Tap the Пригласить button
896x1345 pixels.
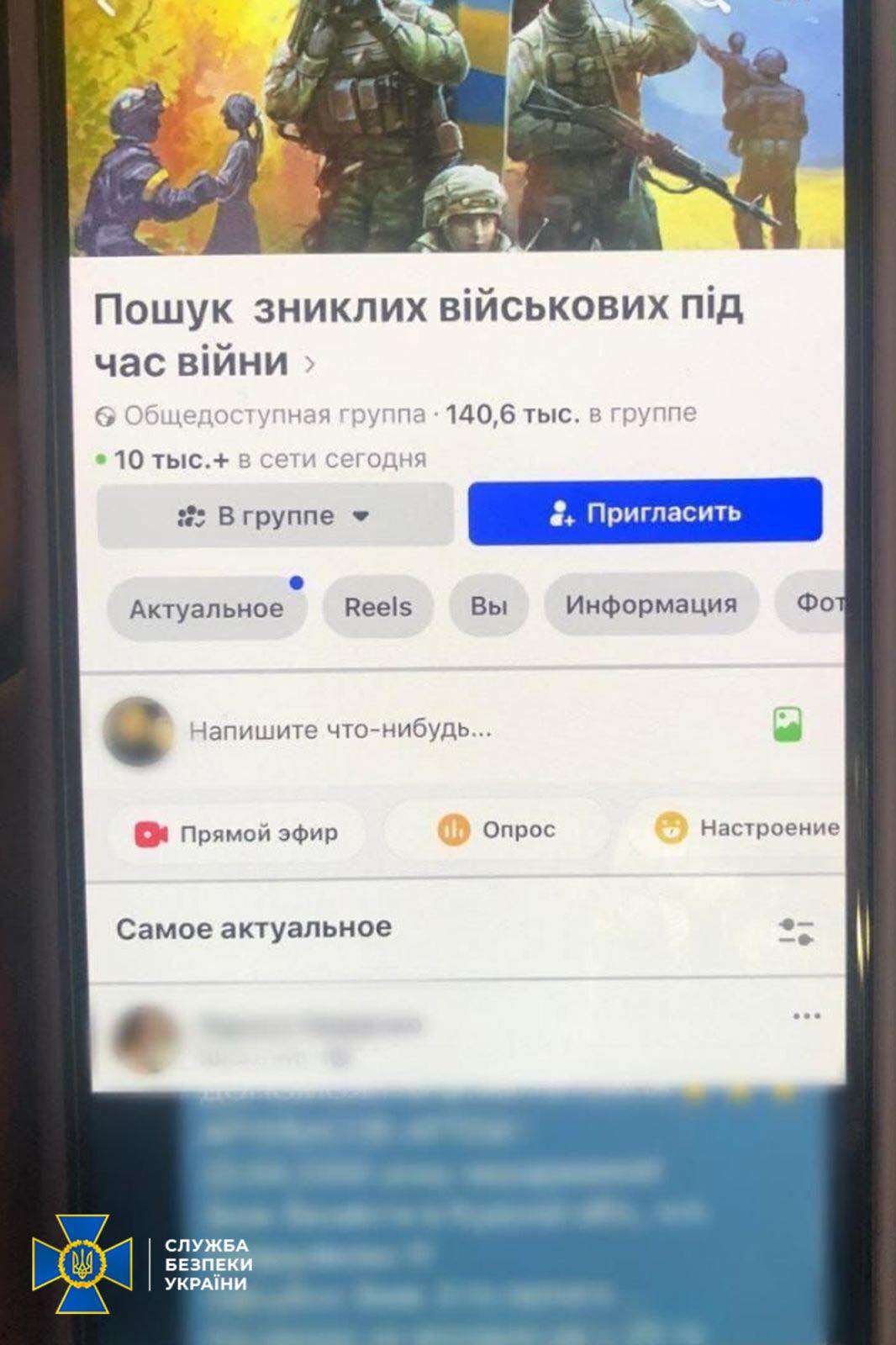tap(645, 512)
